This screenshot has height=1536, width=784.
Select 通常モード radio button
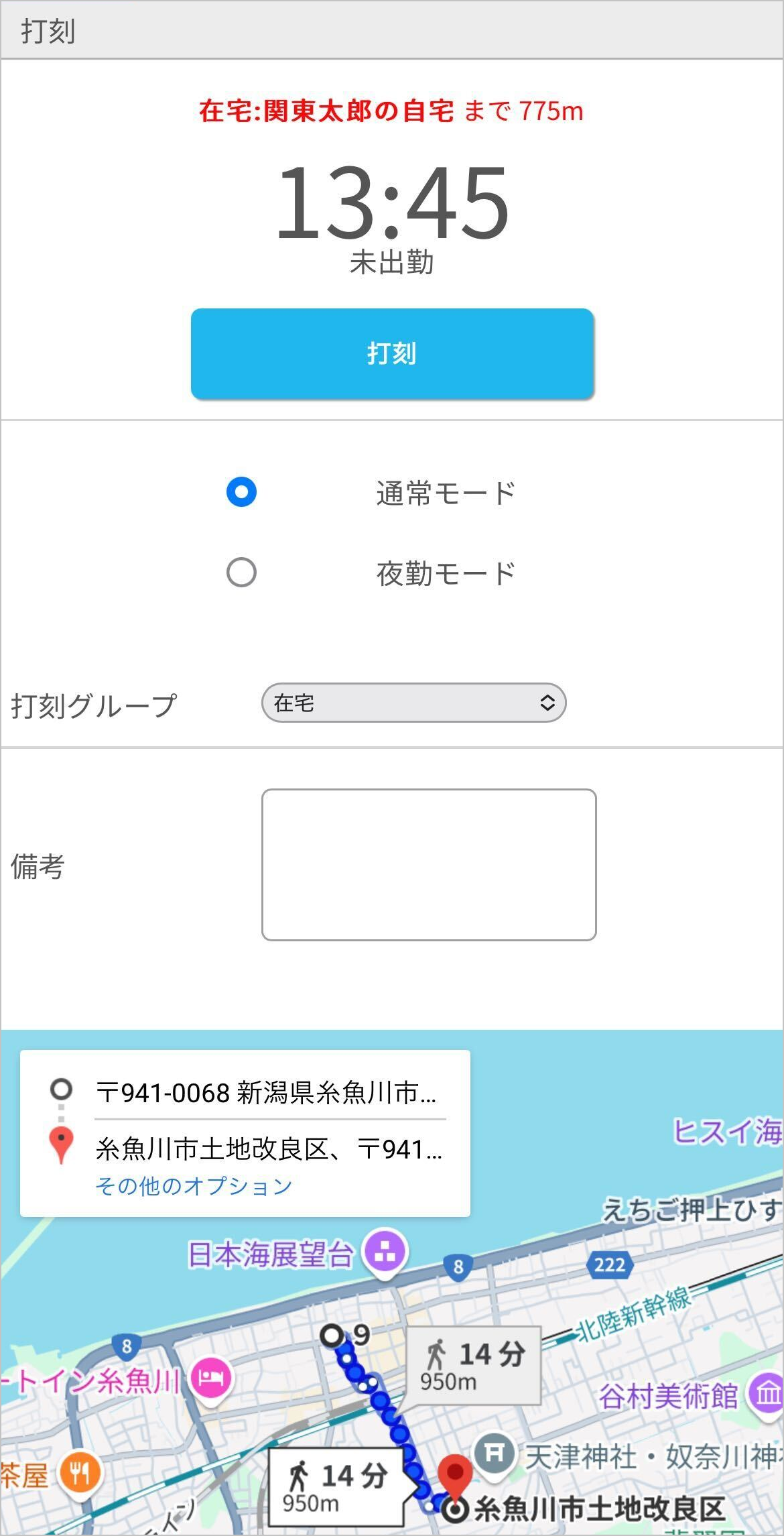pyautogui.click(x=241, y=492)
